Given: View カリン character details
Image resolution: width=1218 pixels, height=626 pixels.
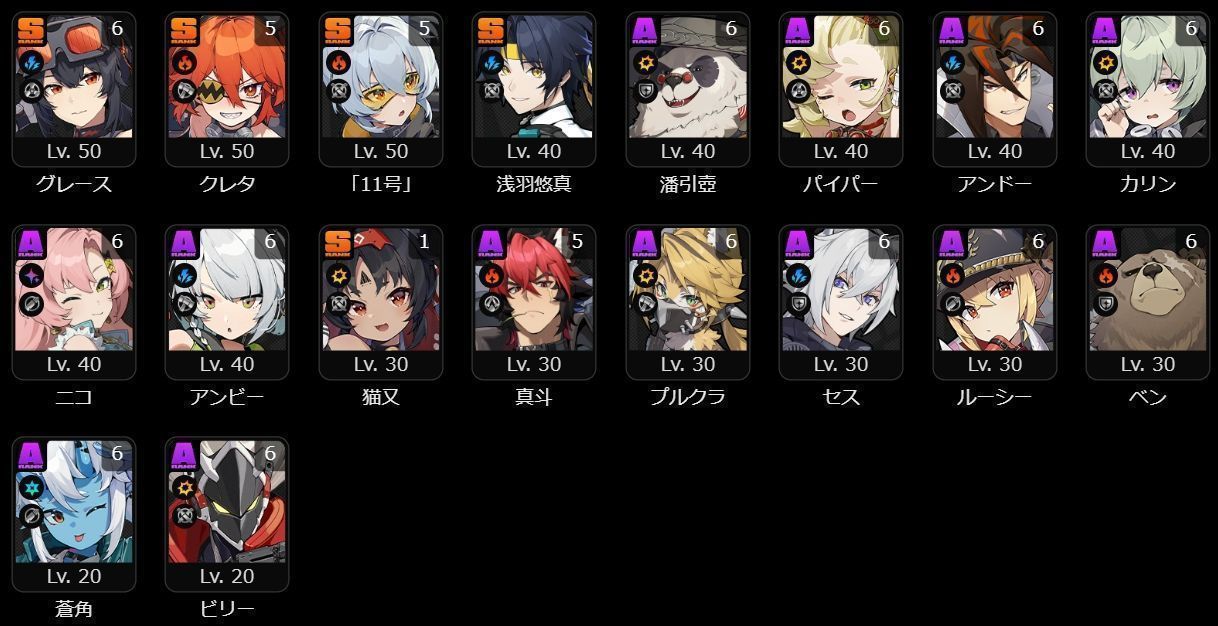Looking at the screenshot, I should click(1148, 88).
